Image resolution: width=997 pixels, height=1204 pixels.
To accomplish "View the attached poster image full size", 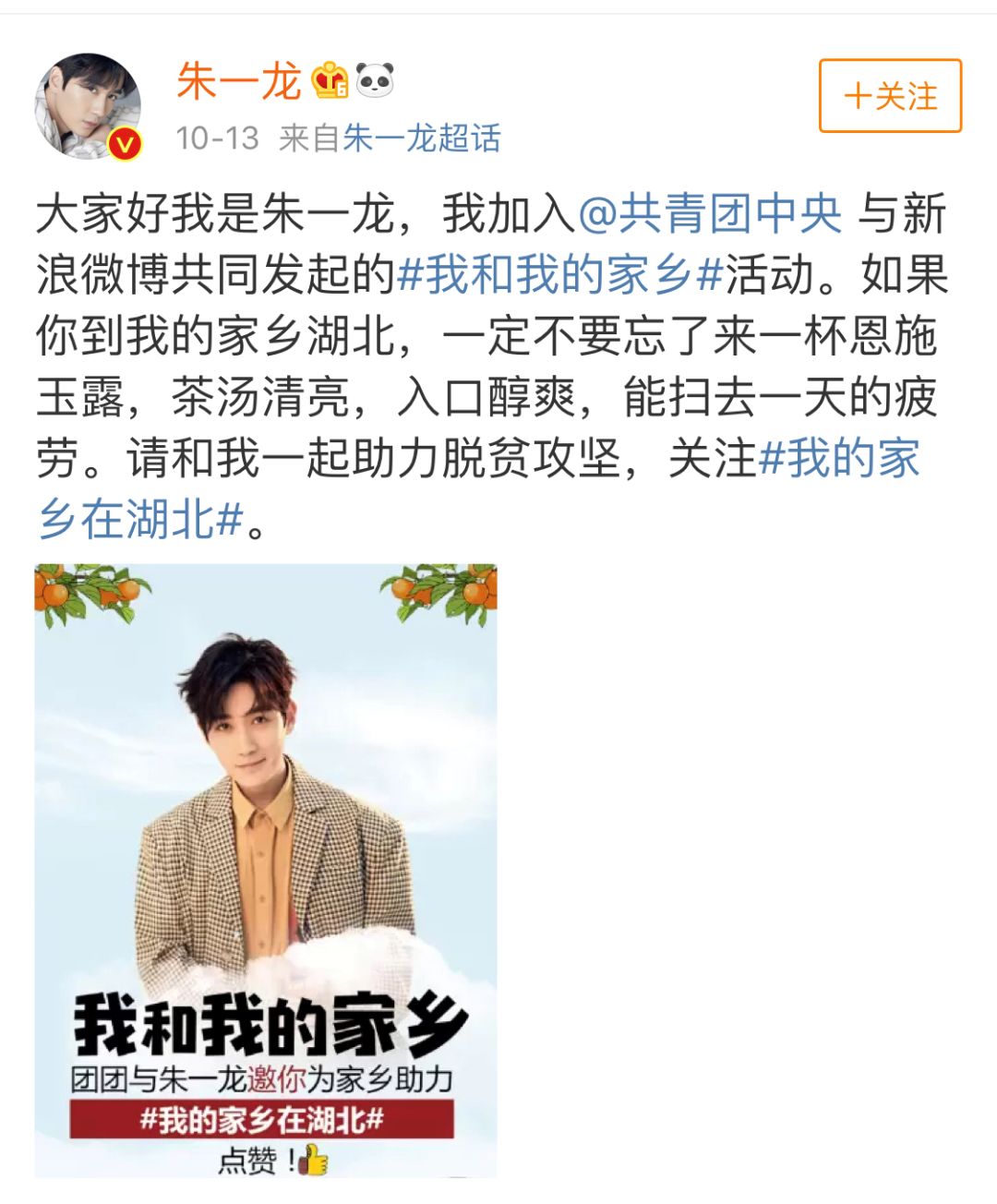I will (x=266, y=870).
